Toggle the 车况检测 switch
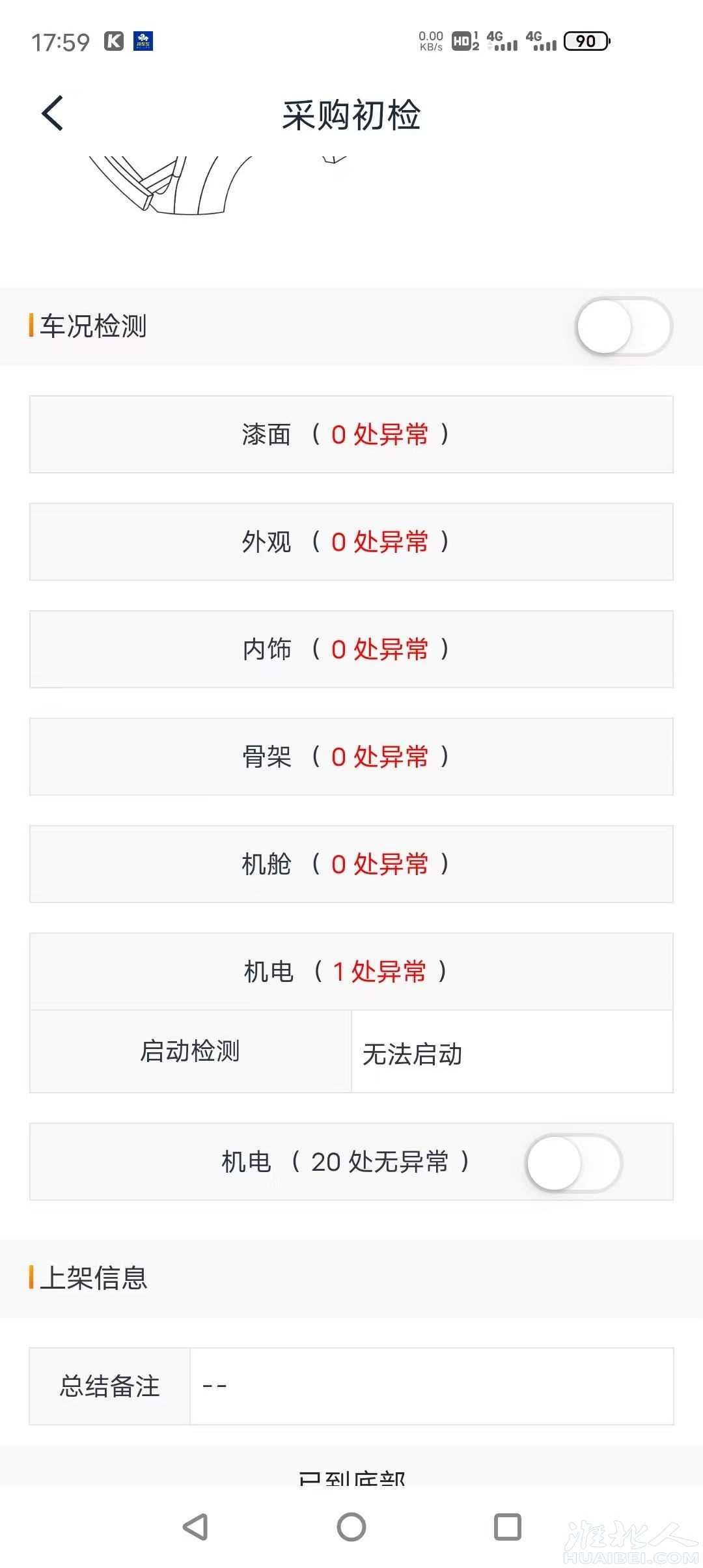Viewport: 703px width, 1568px height. 623,326
